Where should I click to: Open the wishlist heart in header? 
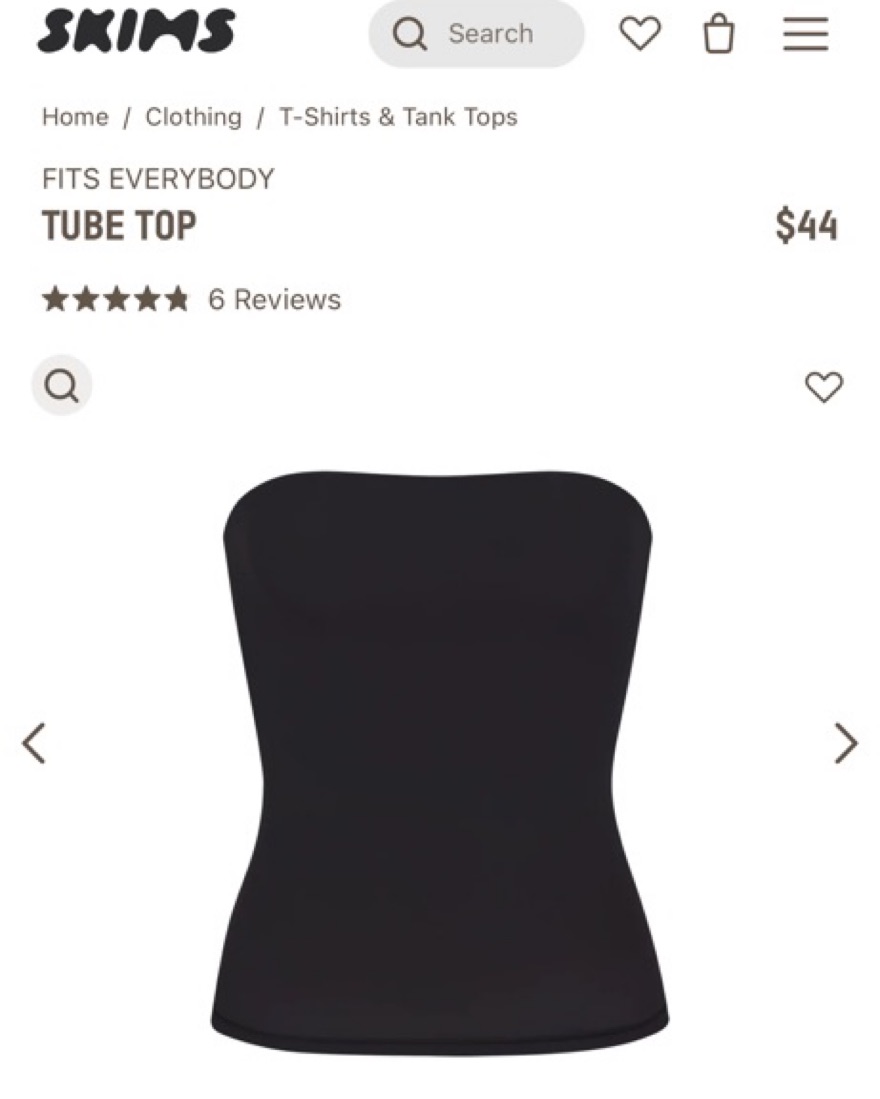tap(640, 34)
